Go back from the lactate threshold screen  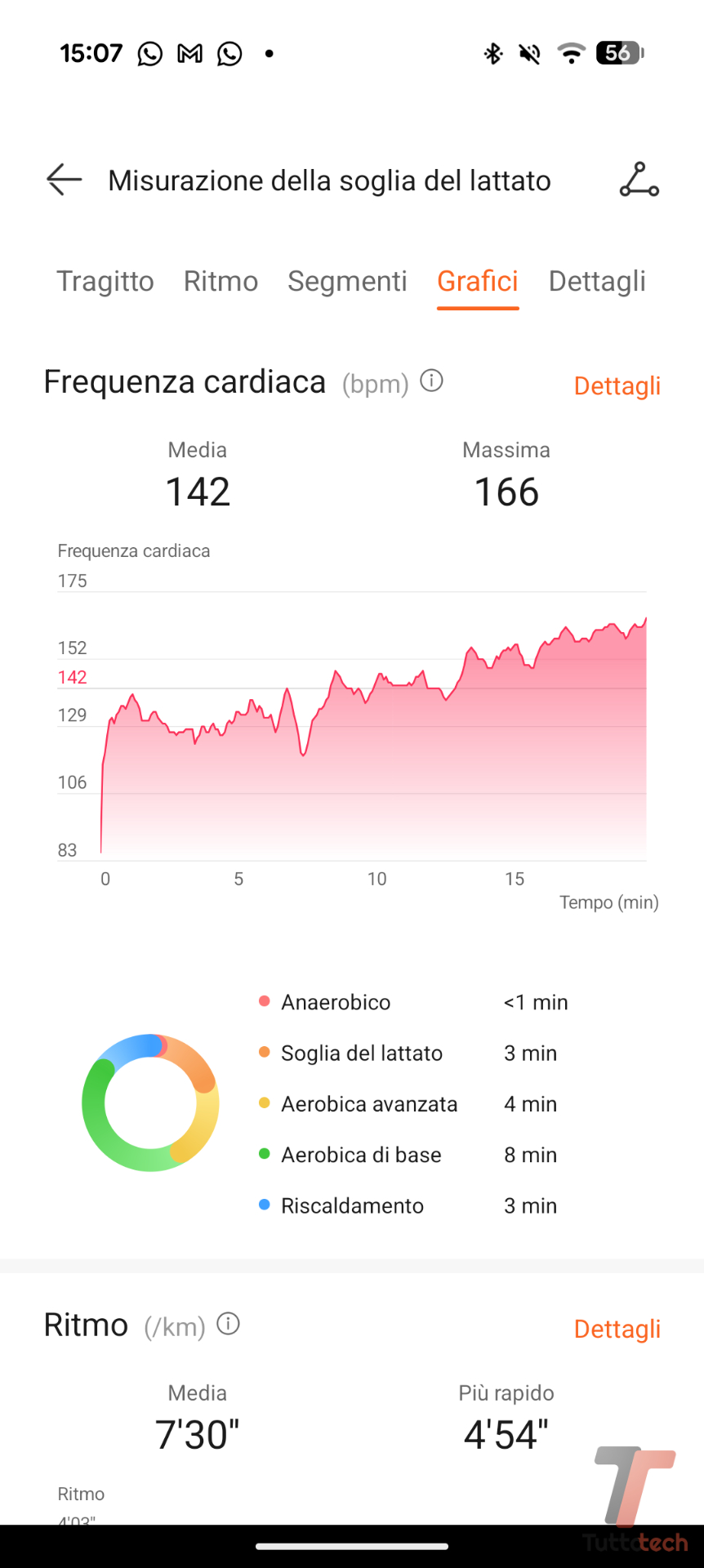click(x=65, y=180)
